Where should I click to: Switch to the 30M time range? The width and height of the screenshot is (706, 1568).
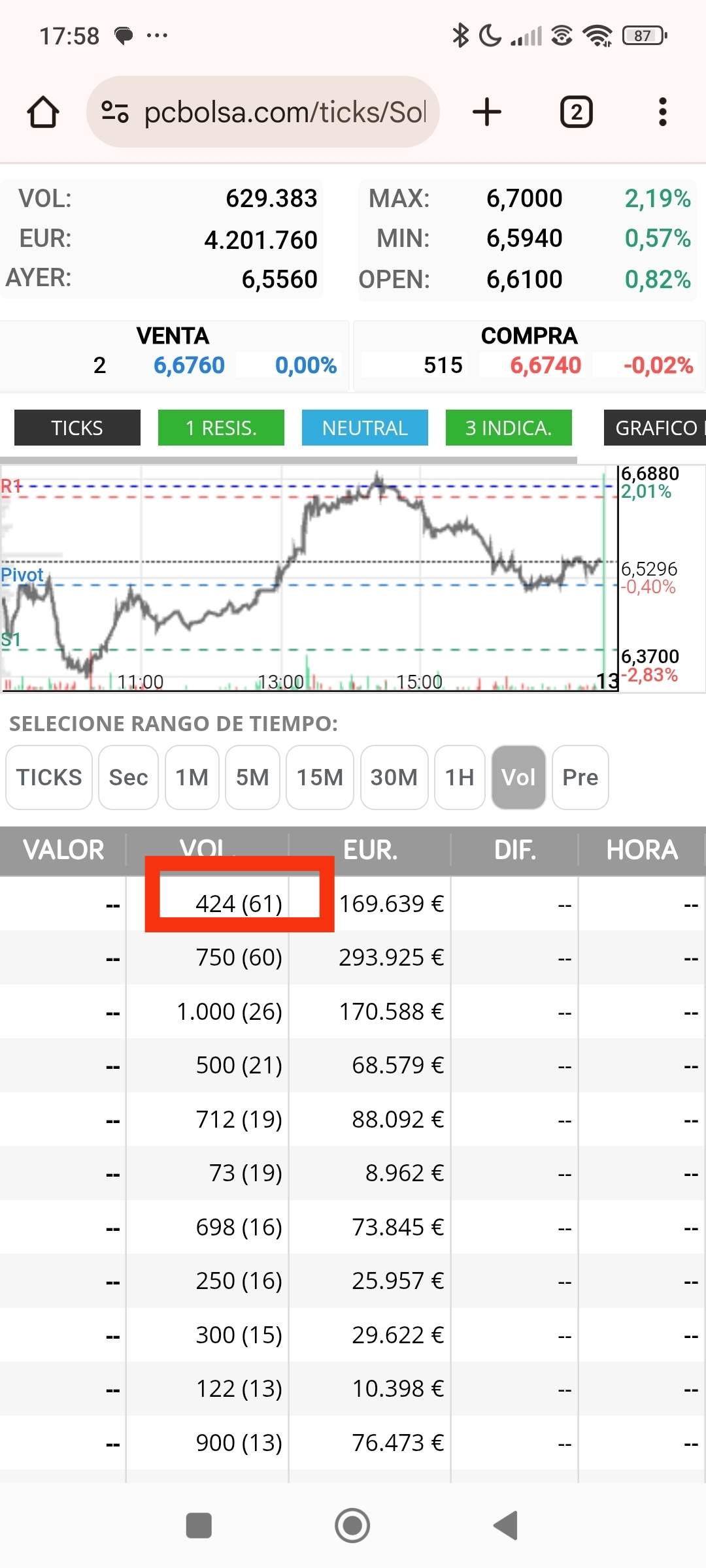point(394,777)
